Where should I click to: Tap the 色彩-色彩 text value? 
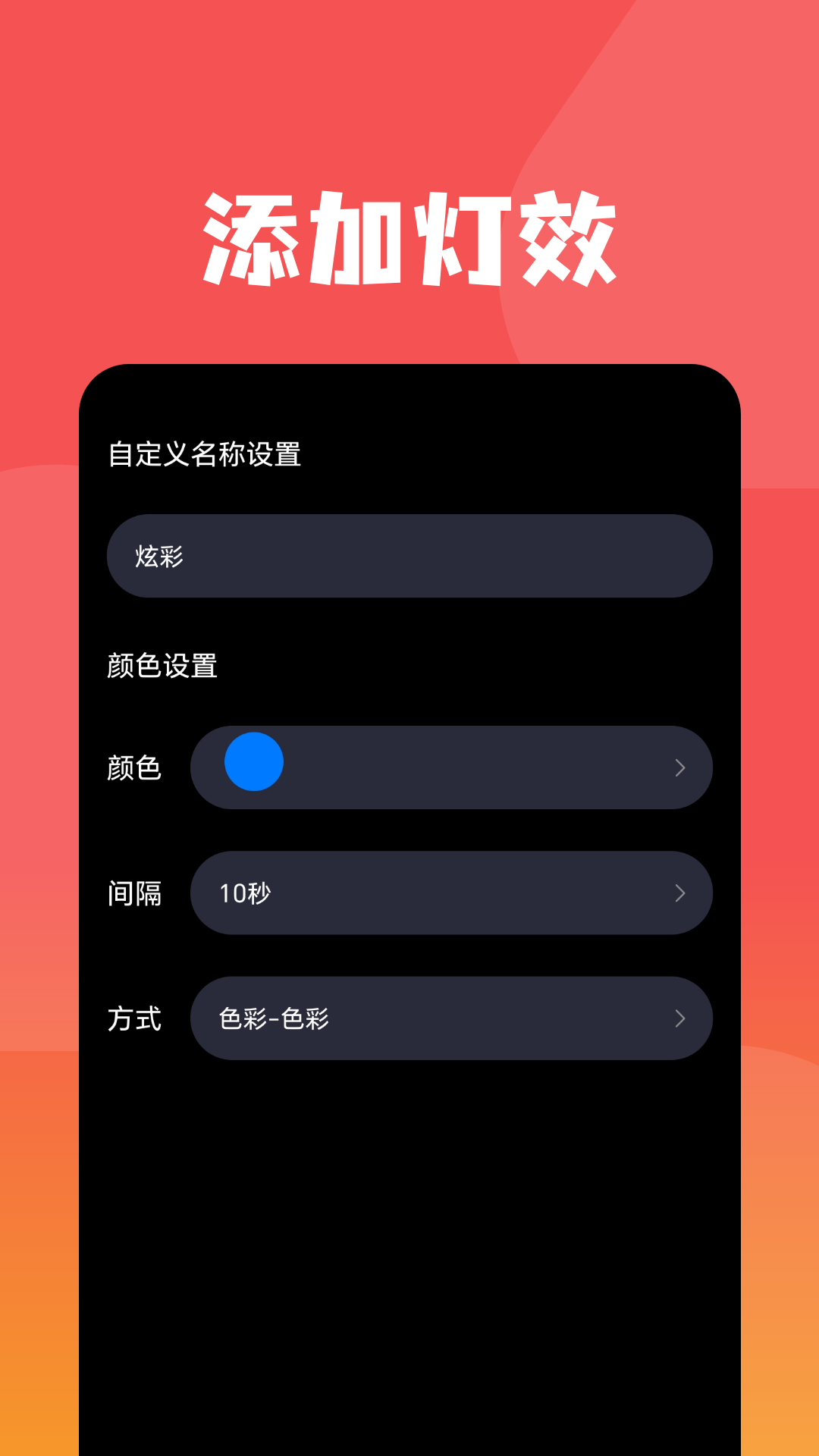tap(273, 1019)
